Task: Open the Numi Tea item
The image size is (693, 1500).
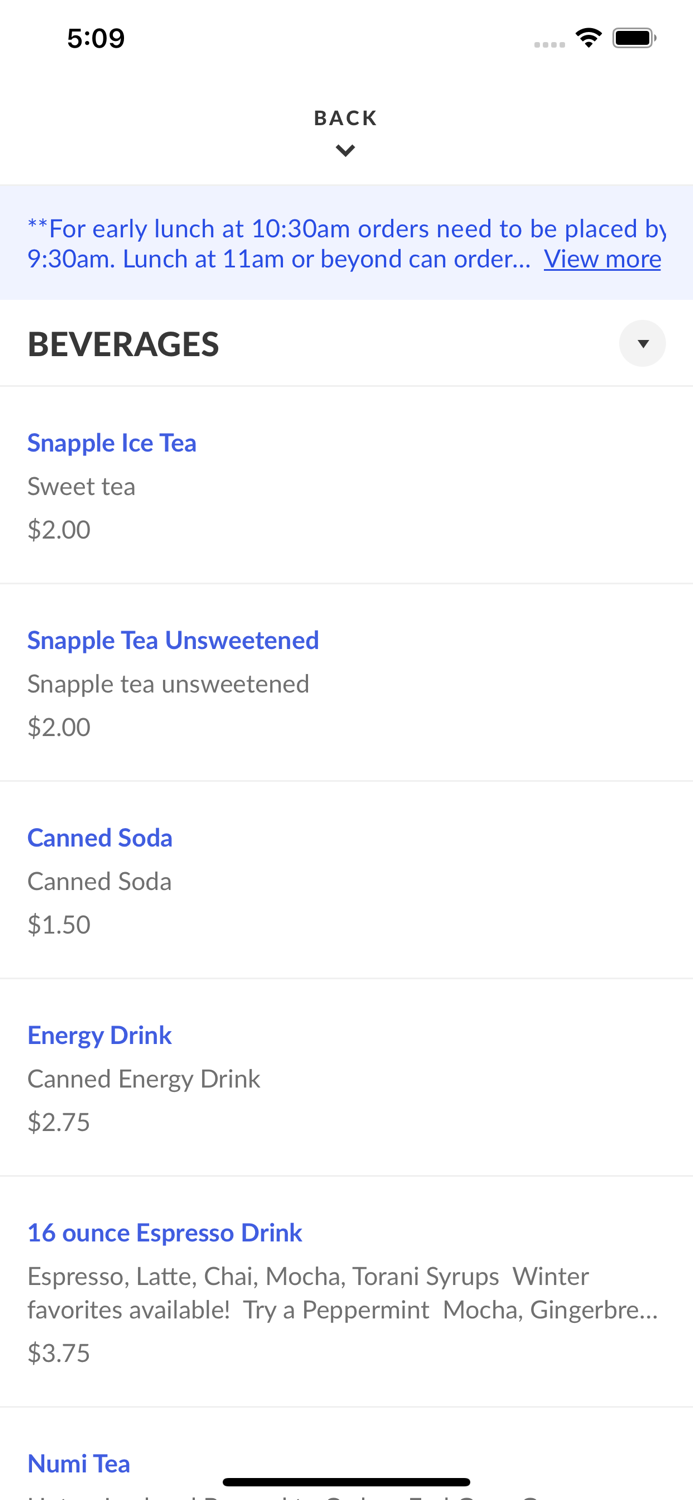Action: 79,1463
